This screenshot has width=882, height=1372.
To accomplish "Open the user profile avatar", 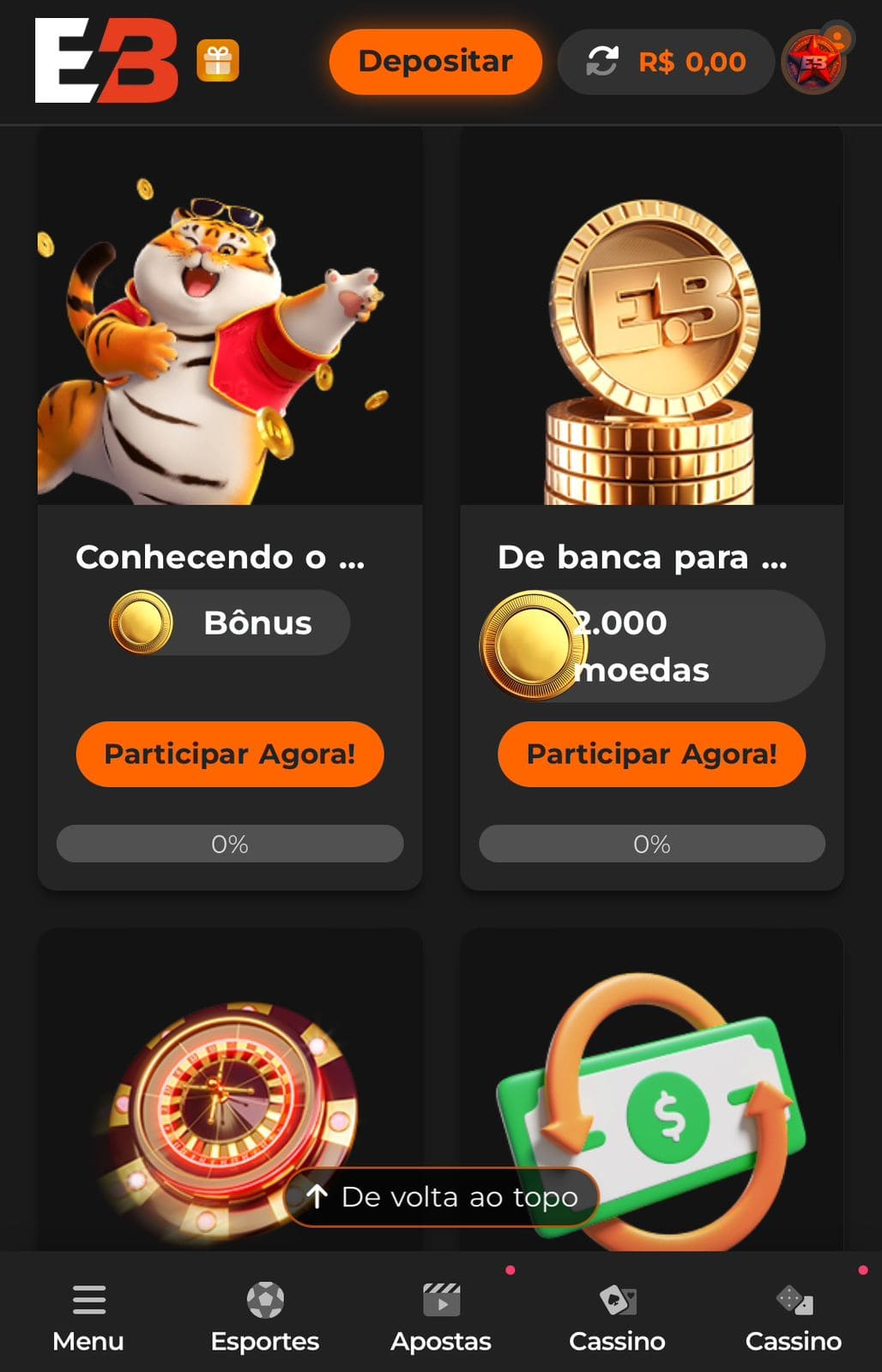I will pyautogui.click(x=813, y=61).
